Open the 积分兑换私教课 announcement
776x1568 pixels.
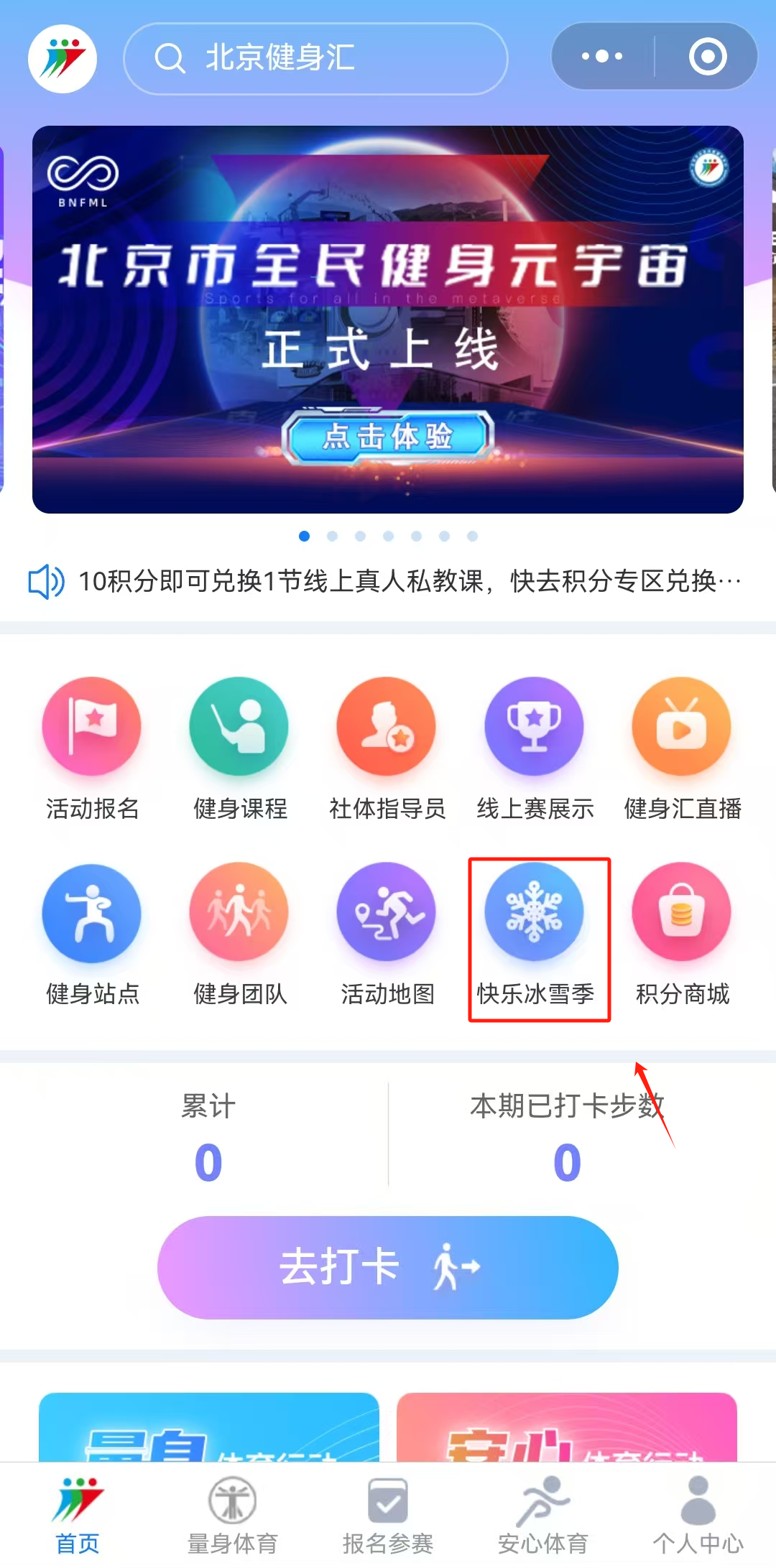tap(410, 581)
